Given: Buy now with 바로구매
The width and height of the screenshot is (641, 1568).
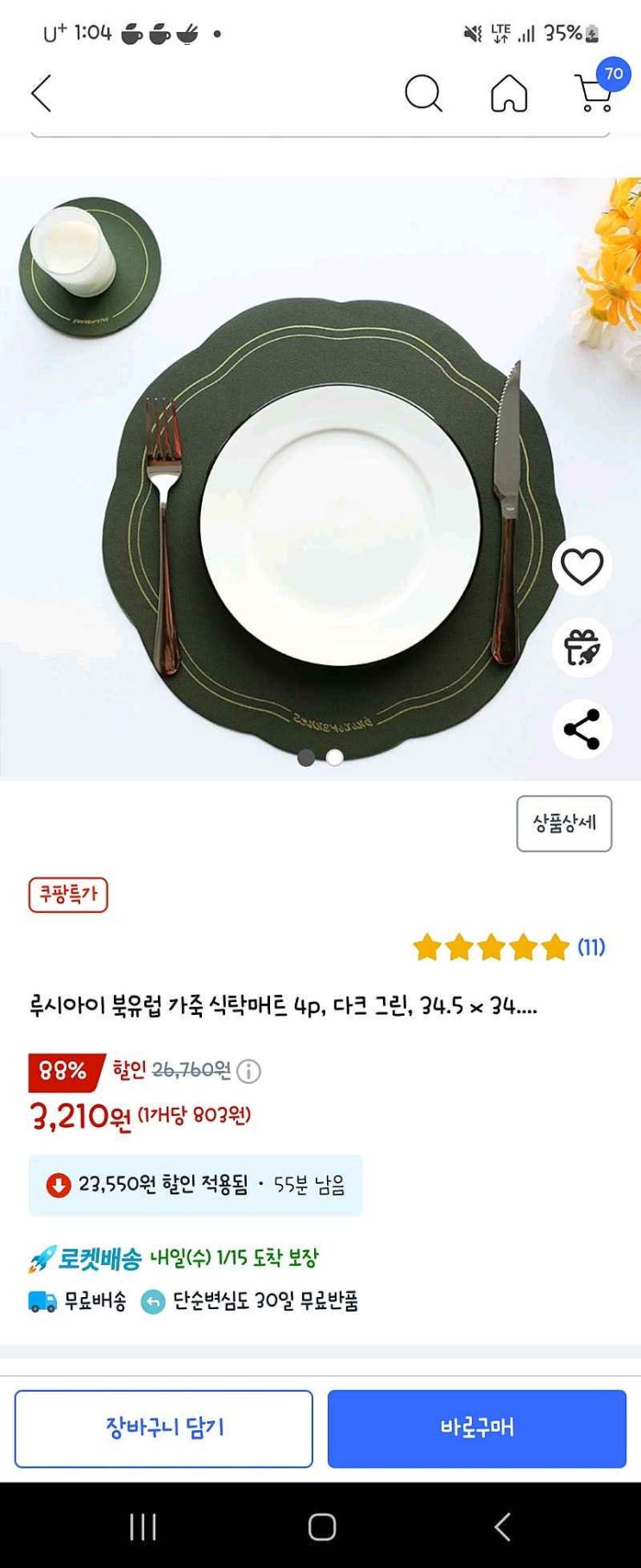Looking at the screenshot, I should 477,1428.
